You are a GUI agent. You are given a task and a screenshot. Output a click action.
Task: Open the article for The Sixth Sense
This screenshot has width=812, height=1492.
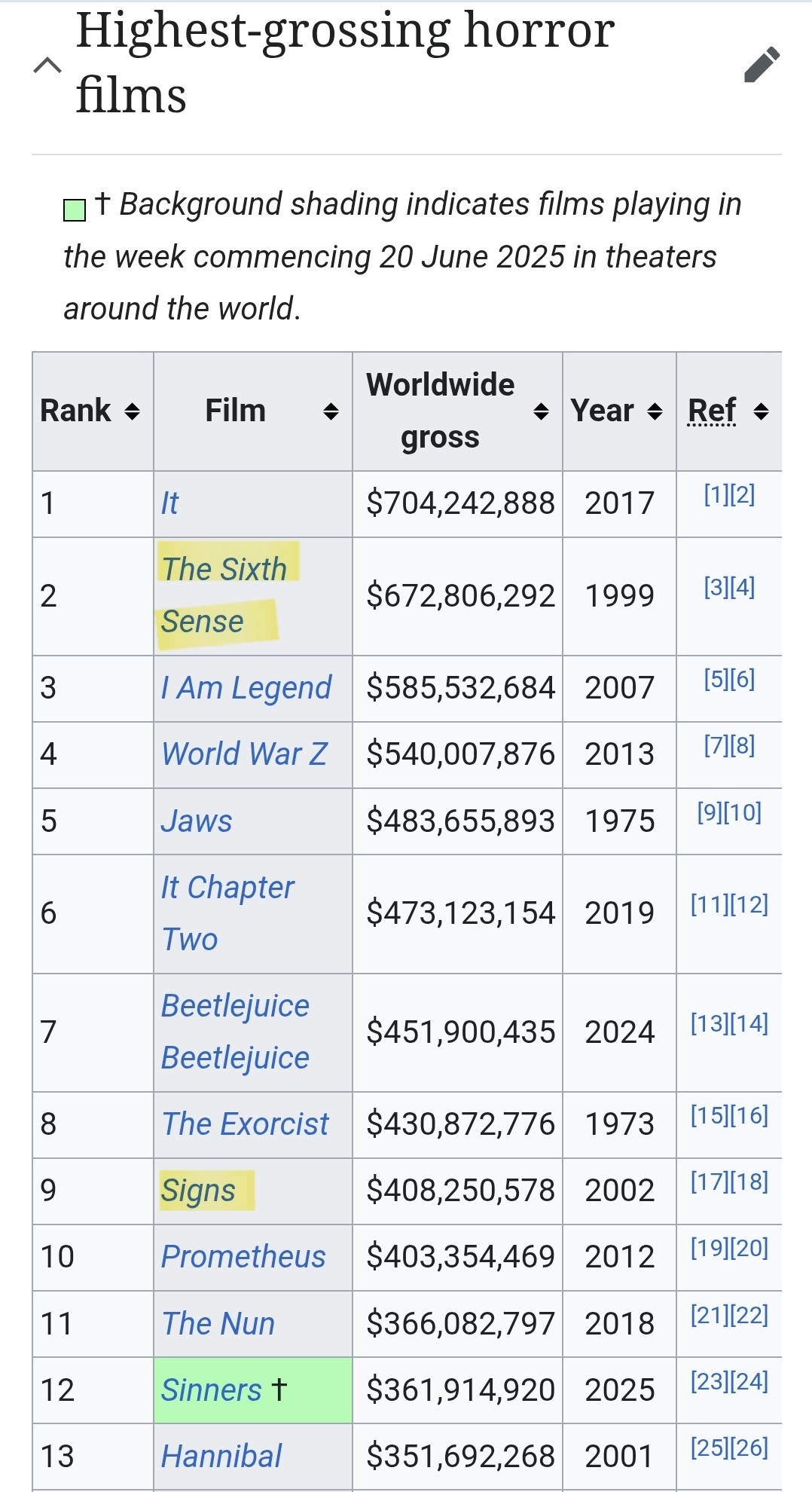224,595
